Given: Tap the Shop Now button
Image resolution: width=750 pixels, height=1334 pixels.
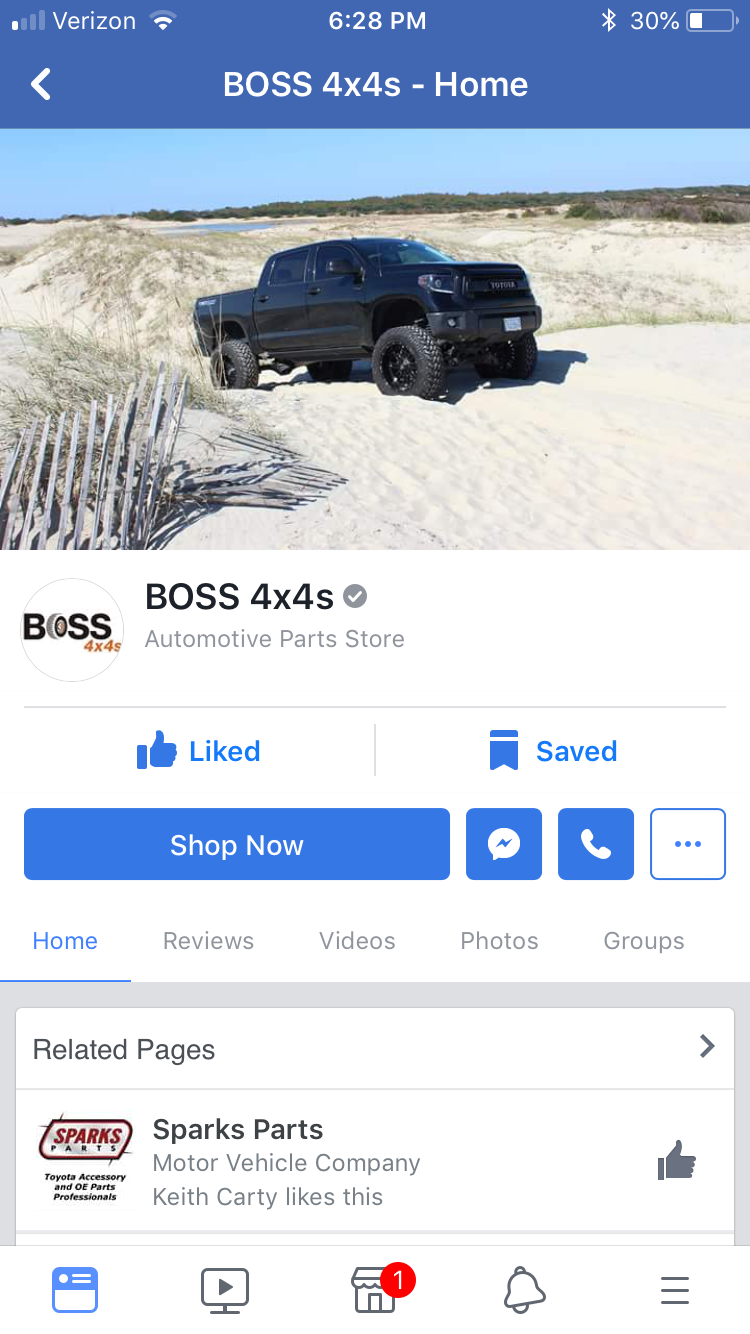Looking at the screenshot, I should coord(237,845).
